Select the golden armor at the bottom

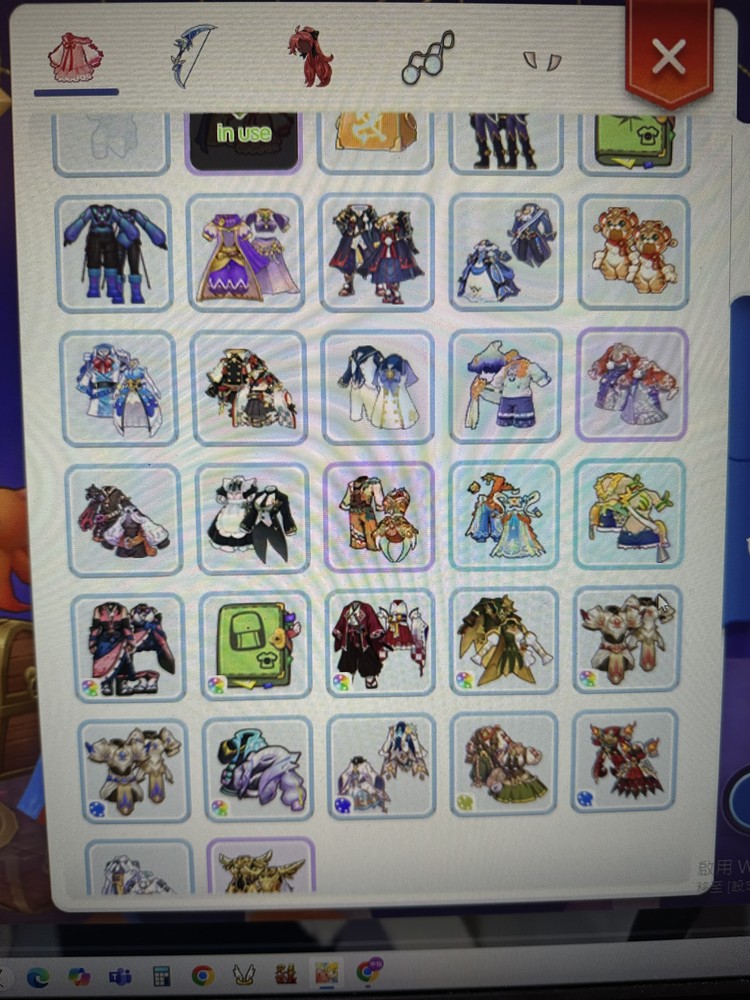pyautogui.click(x=261, y=869)
